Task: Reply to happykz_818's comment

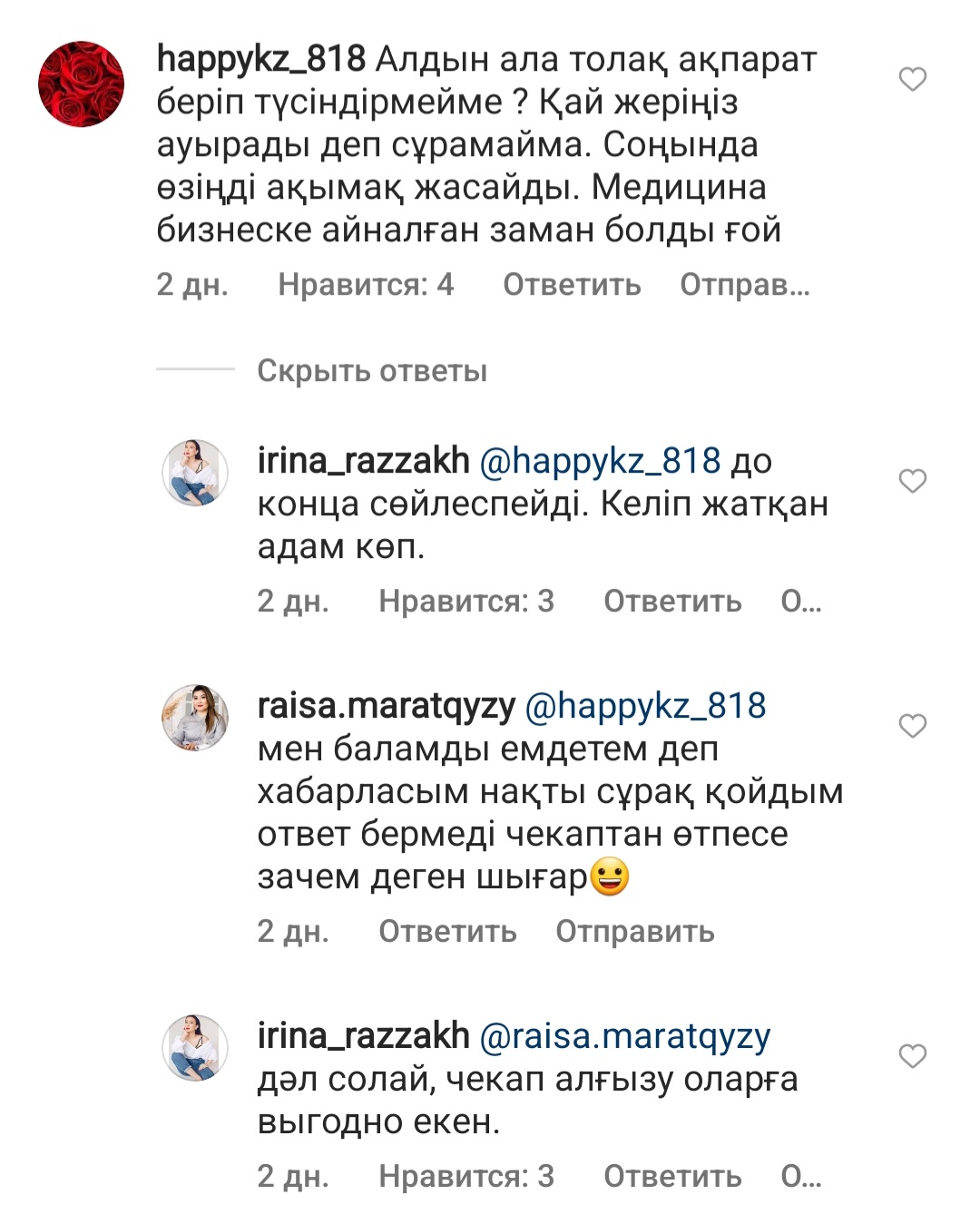Action: (572, 285)
